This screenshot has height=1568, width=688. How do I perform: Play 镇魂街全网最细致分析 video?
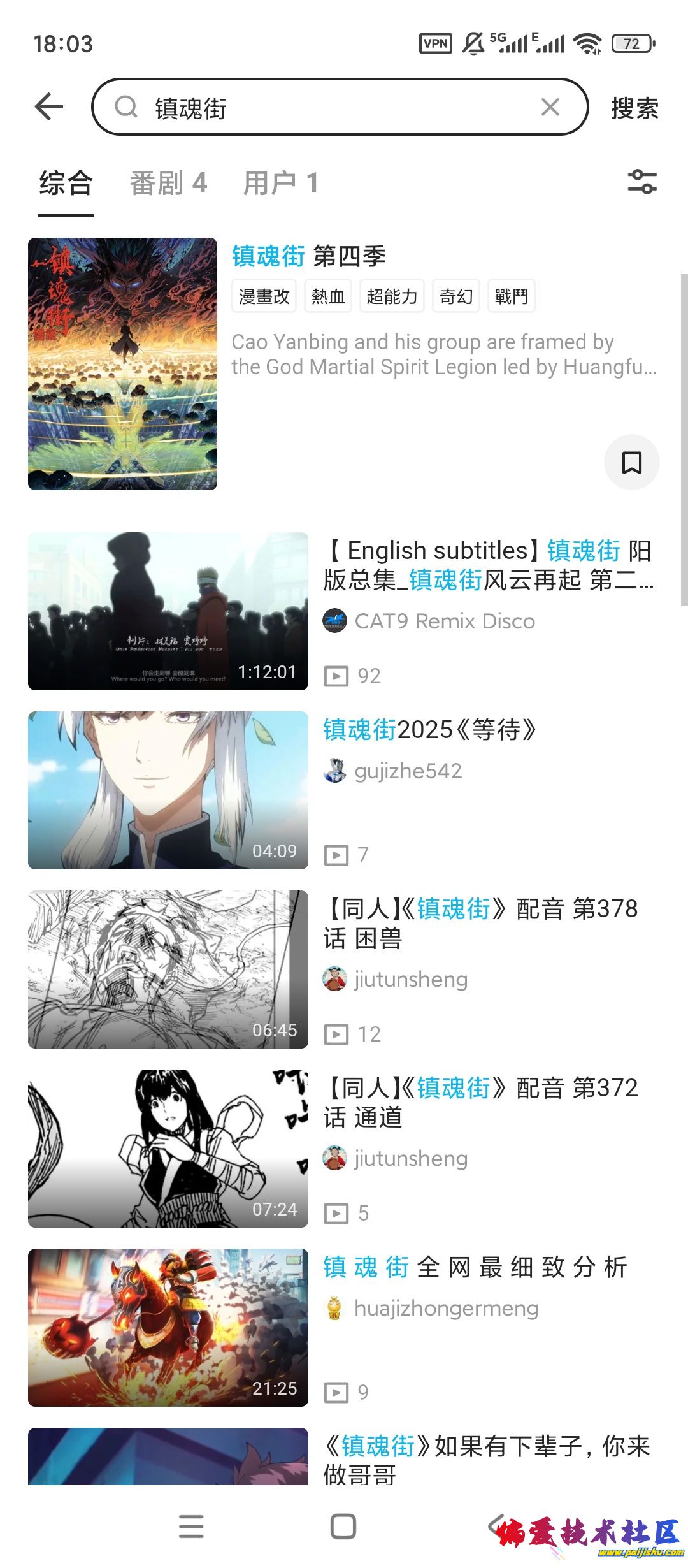(168, 1327)
